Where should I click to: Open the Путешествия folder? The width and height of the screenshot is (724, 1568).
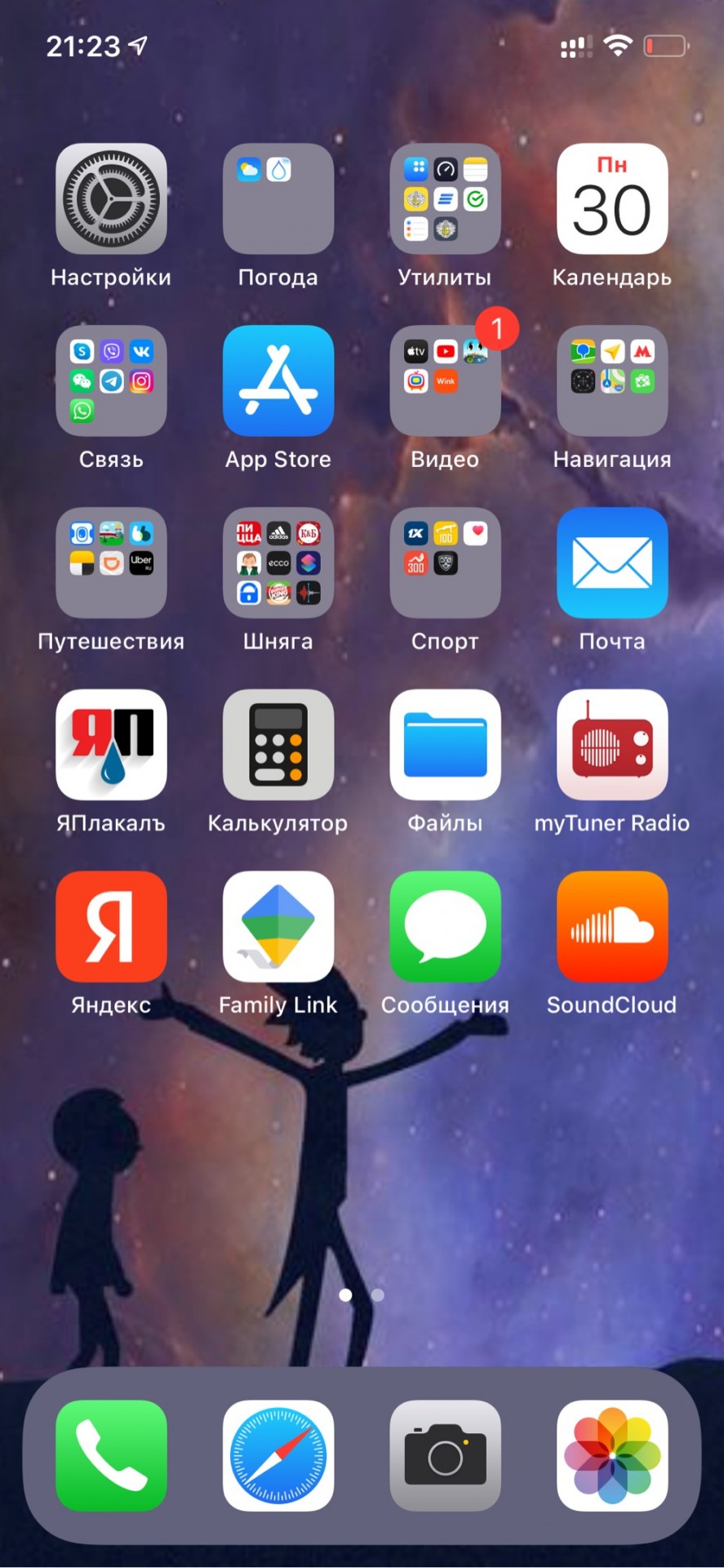click(111, 563)
